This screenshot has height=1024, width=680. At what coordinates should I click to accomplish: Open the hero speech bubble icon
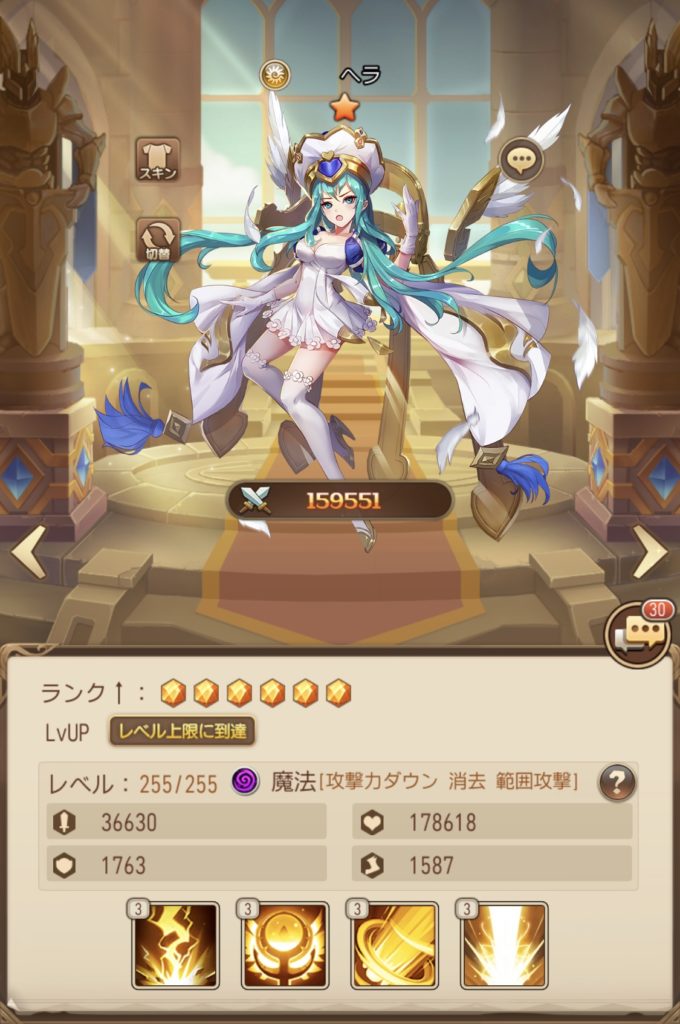[x=521, y=159]
